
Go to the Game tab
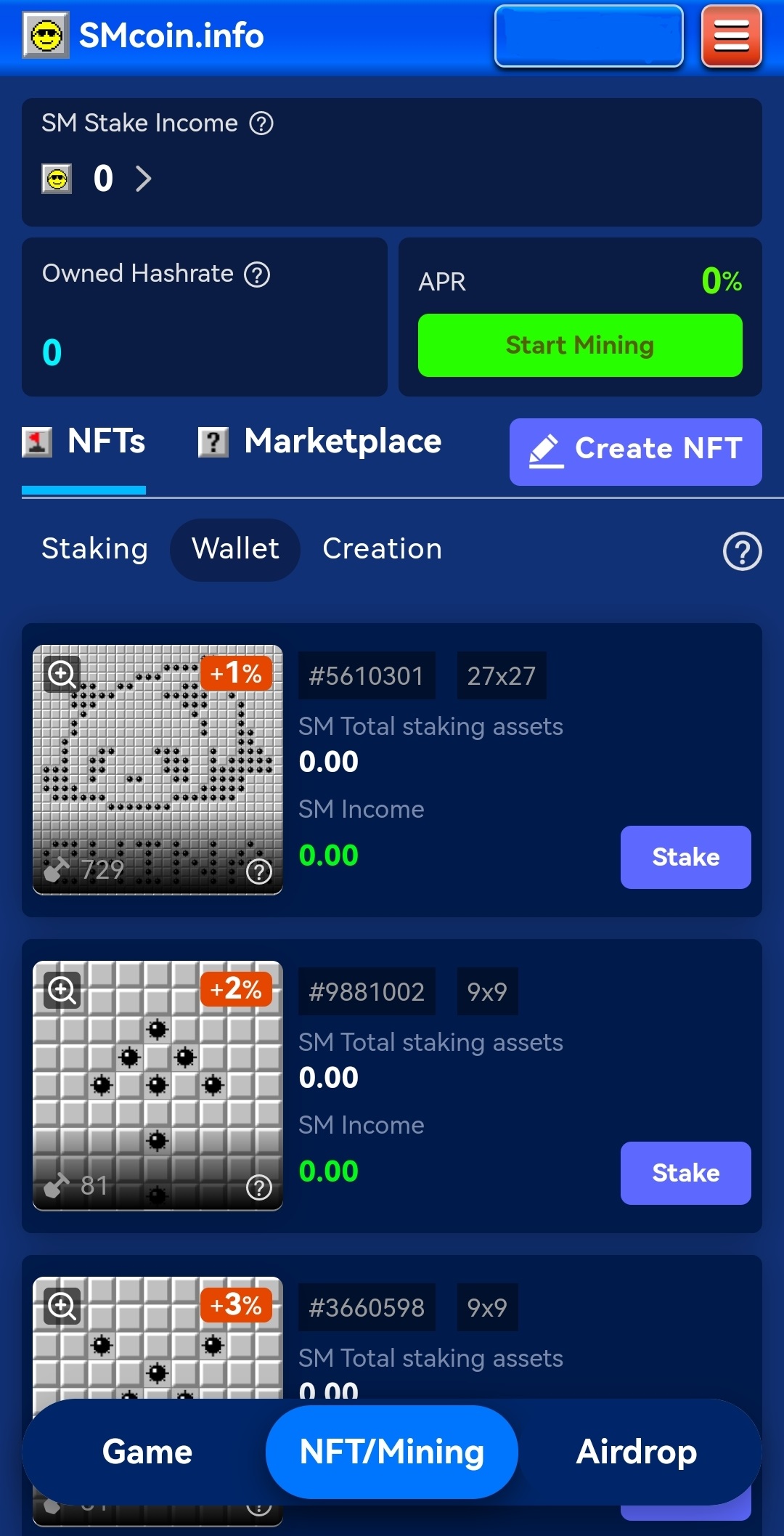[x=147, y=1452]
